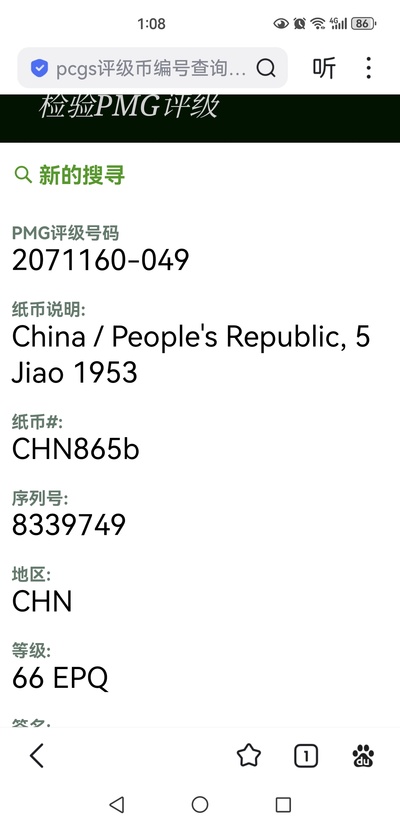
Task: Open recent apps with system square button
Action: pyautogui.click(x=283, y=804)
